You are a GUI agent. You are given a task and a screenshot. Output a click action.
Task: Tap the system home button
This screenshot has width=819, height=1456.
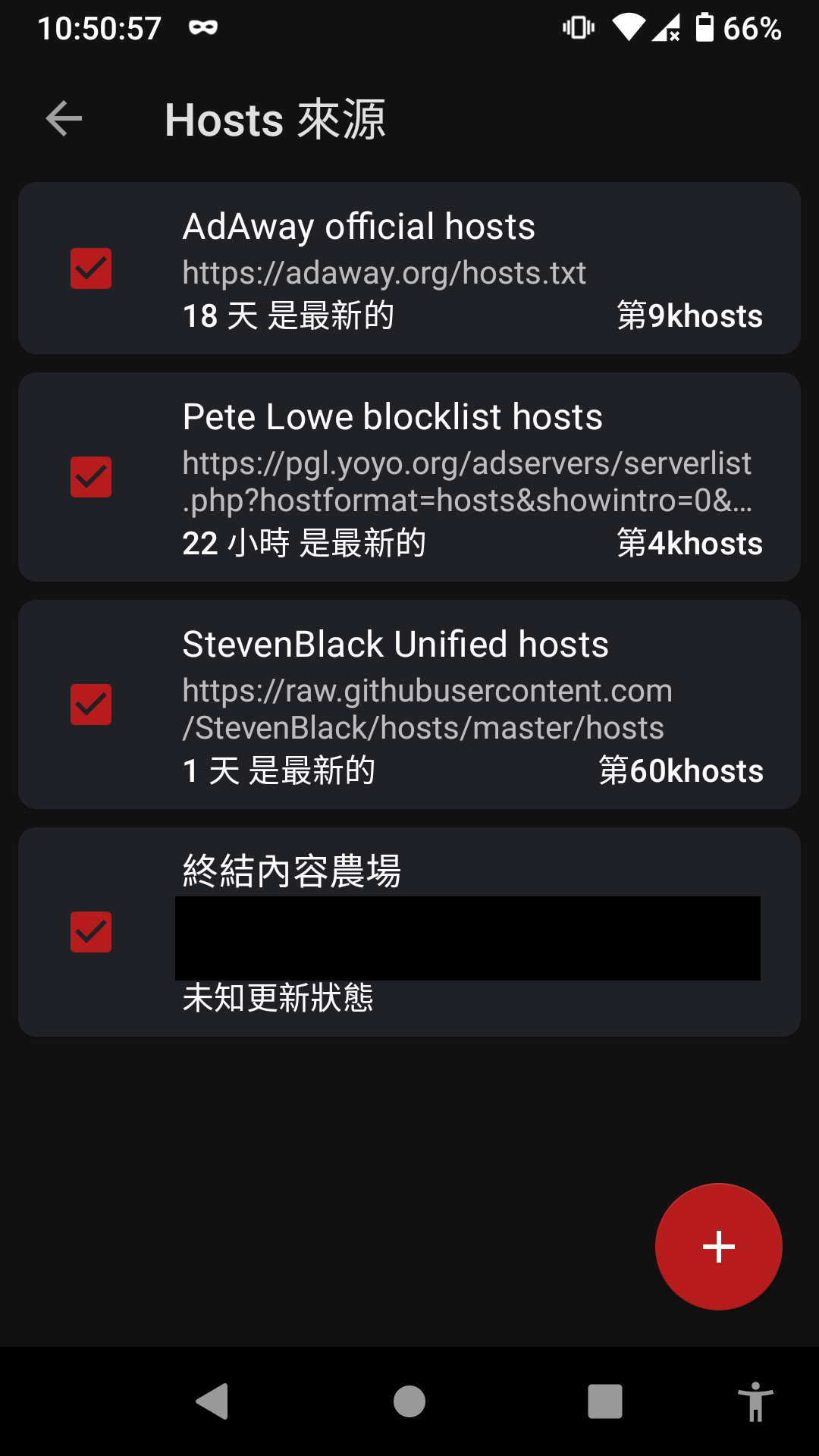409,1401
